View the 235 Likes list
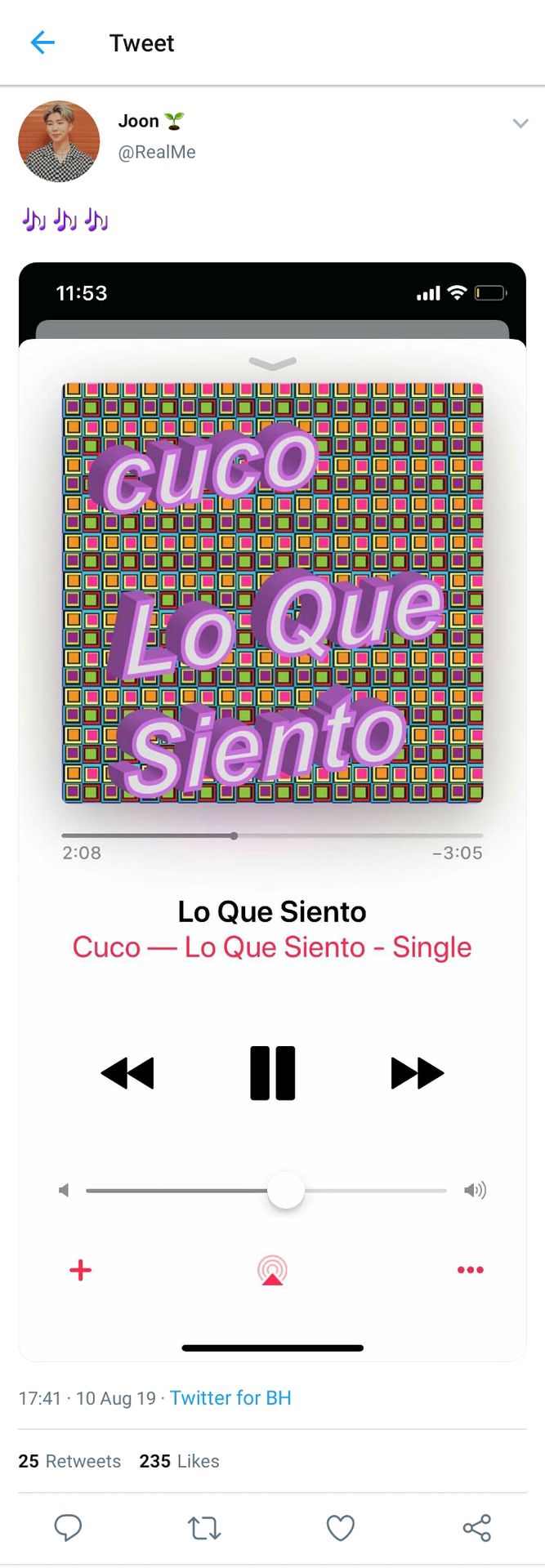Screen dimensions: 545x1568 tap(179, 1461)
